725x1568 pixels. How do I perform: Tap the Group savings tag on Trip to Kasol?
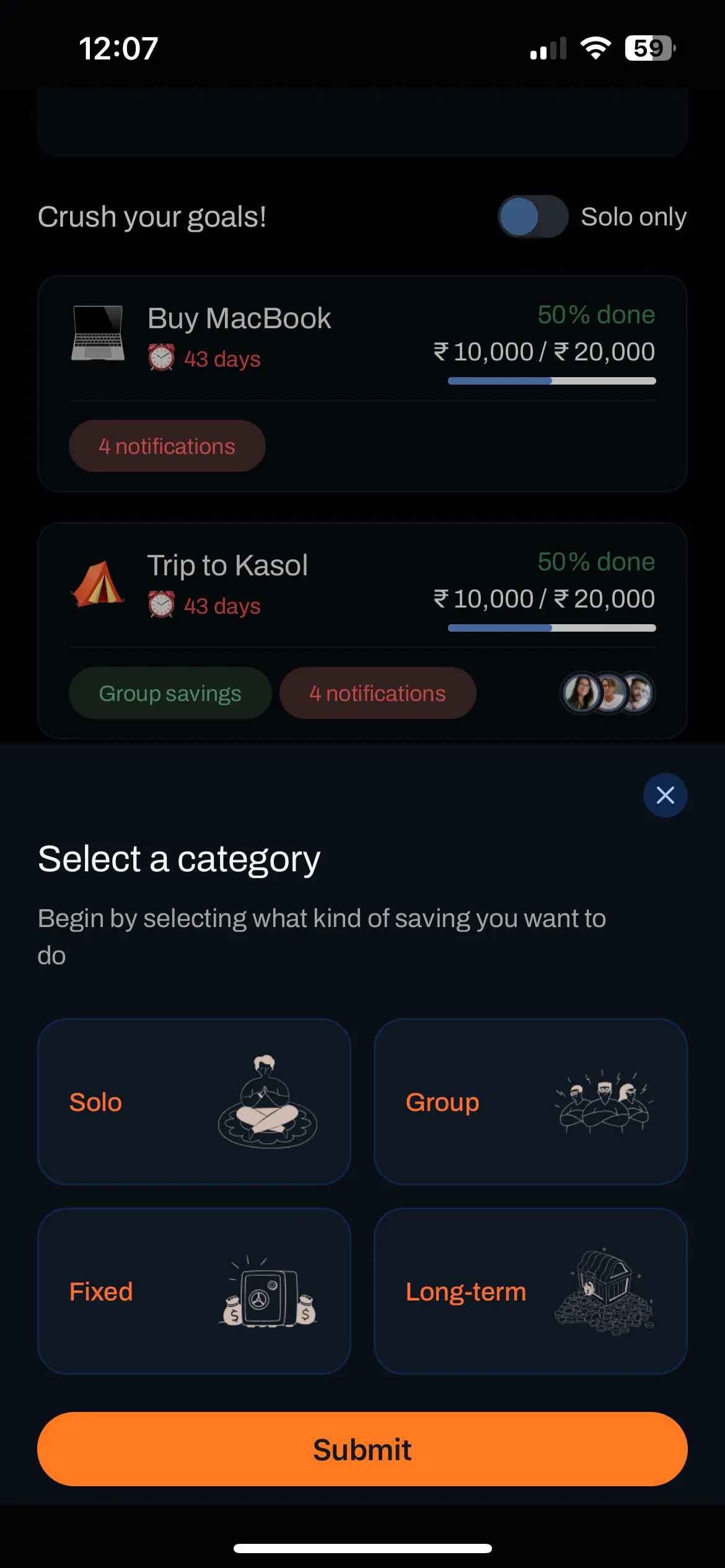tap(170, 693)
